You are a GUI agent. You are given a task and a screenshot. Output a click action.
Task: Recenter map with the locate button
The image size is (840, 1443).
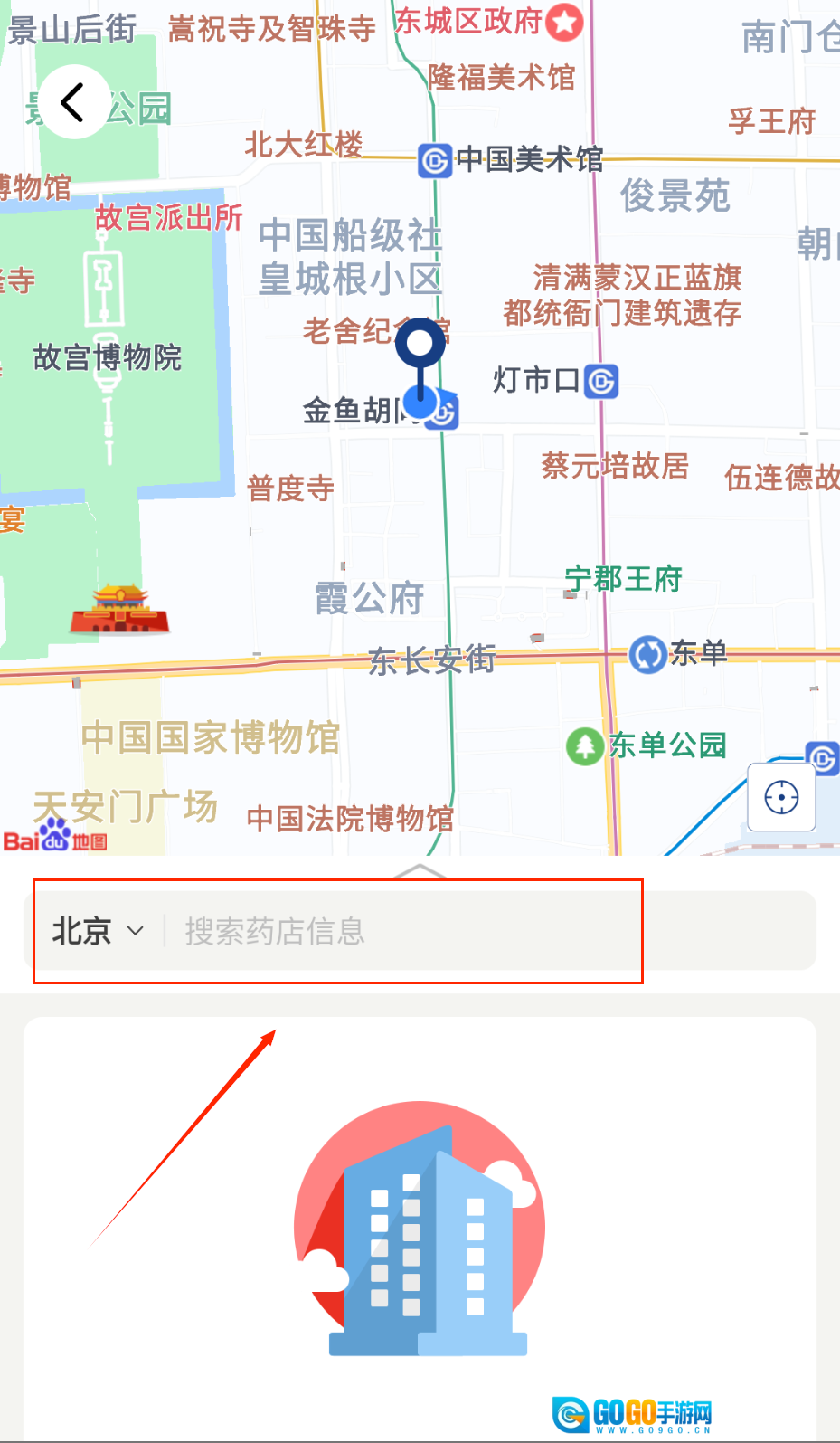click(x=781, y=797)
